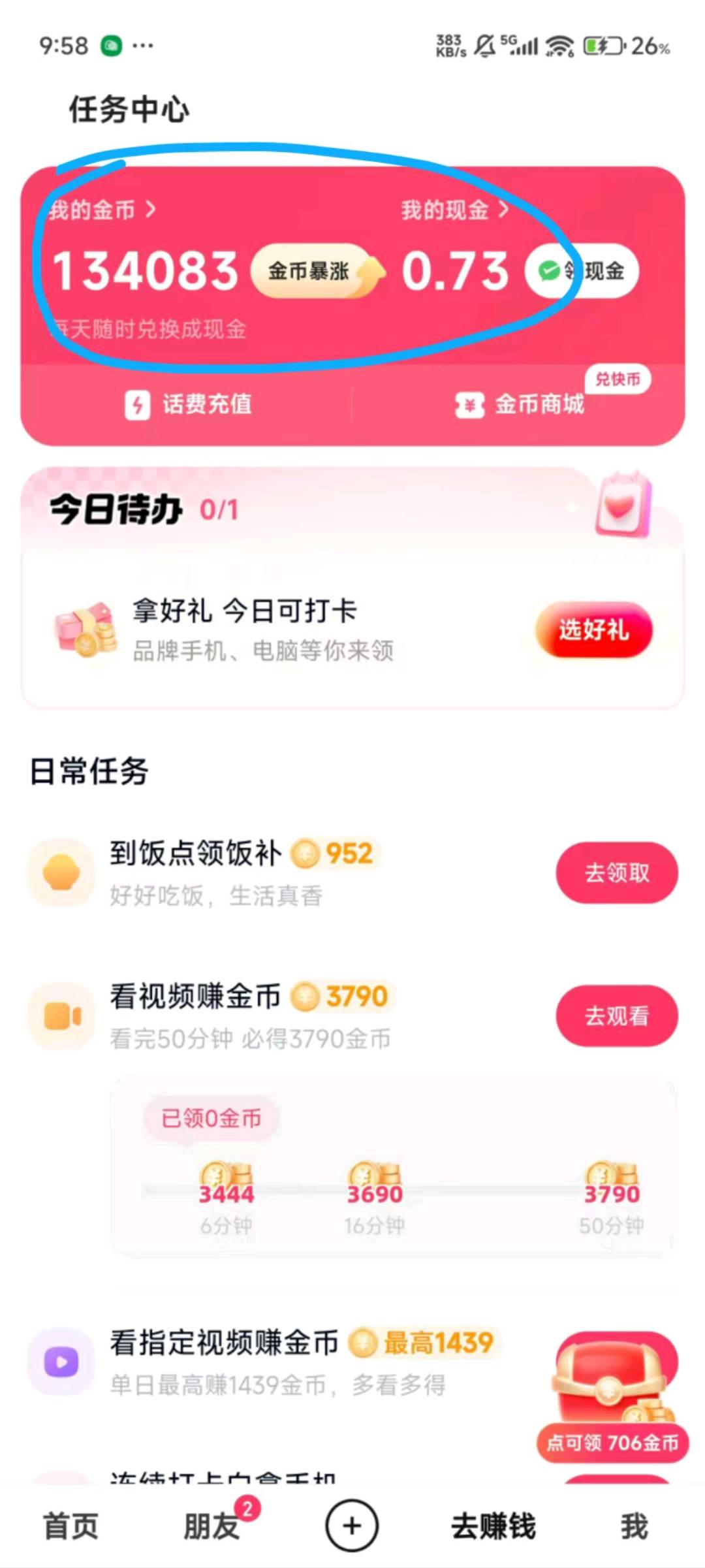This screenshot has height=1568, width=705.
Task: Open 话费充值 phone top-up
Action: 188,404
